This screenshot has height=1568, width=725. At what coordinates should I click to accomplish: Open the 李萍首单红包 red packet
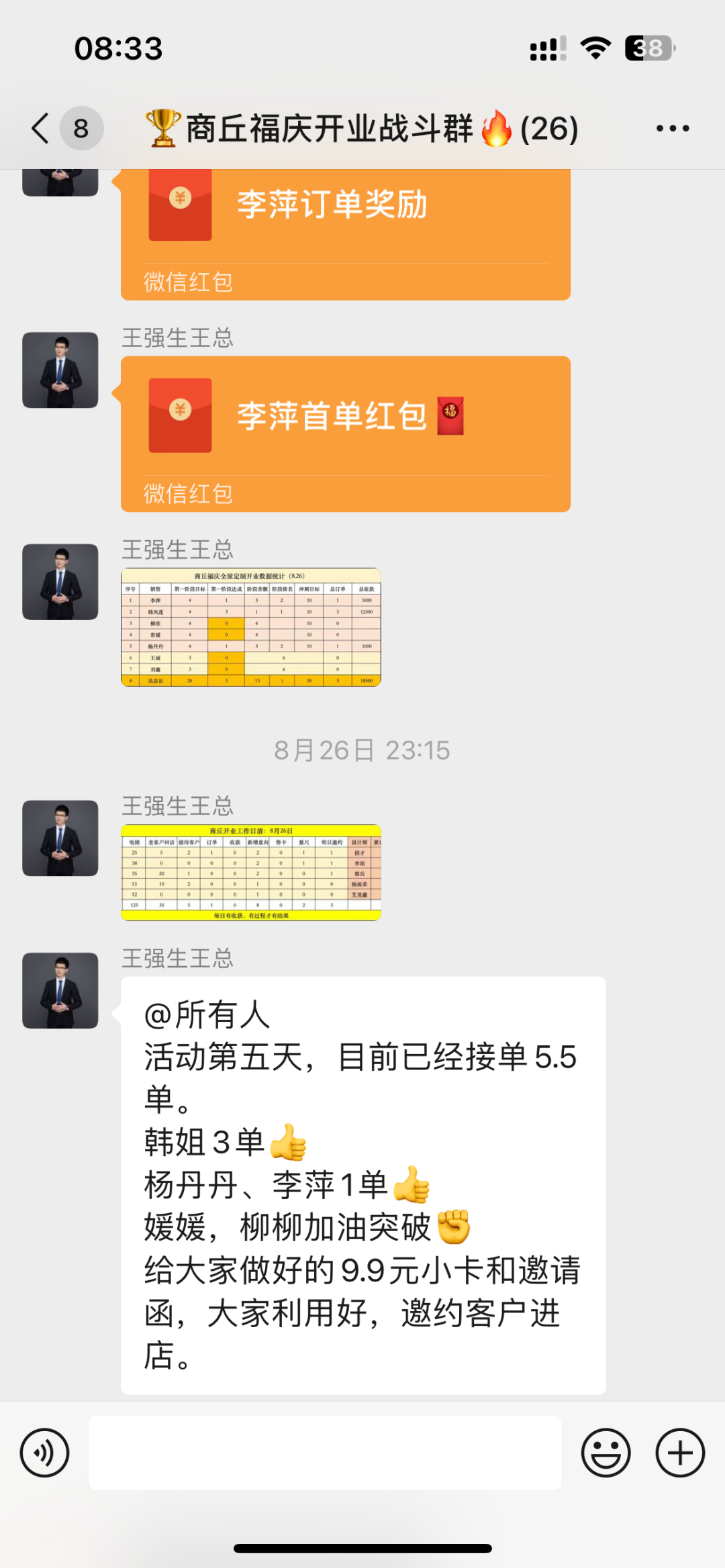coord(346,434)
